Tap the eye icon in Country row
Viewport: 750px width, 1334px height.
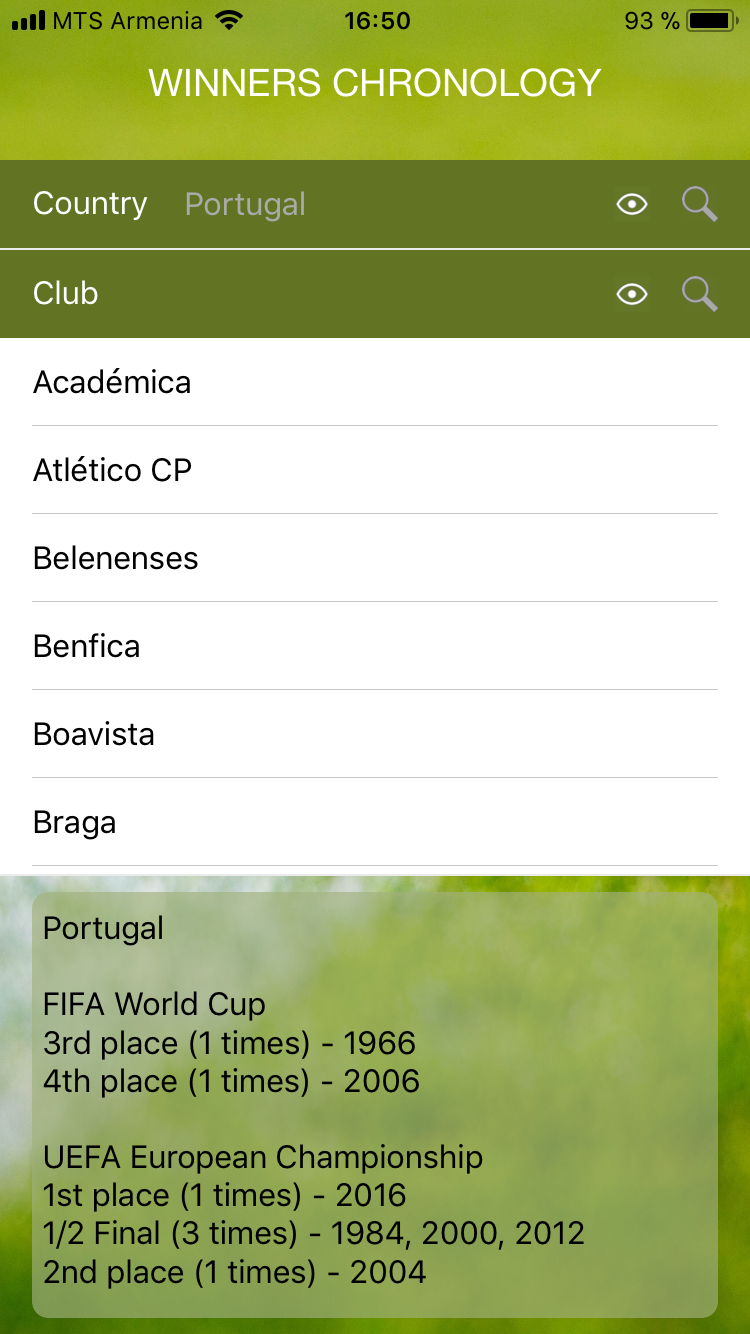(632, 205)
